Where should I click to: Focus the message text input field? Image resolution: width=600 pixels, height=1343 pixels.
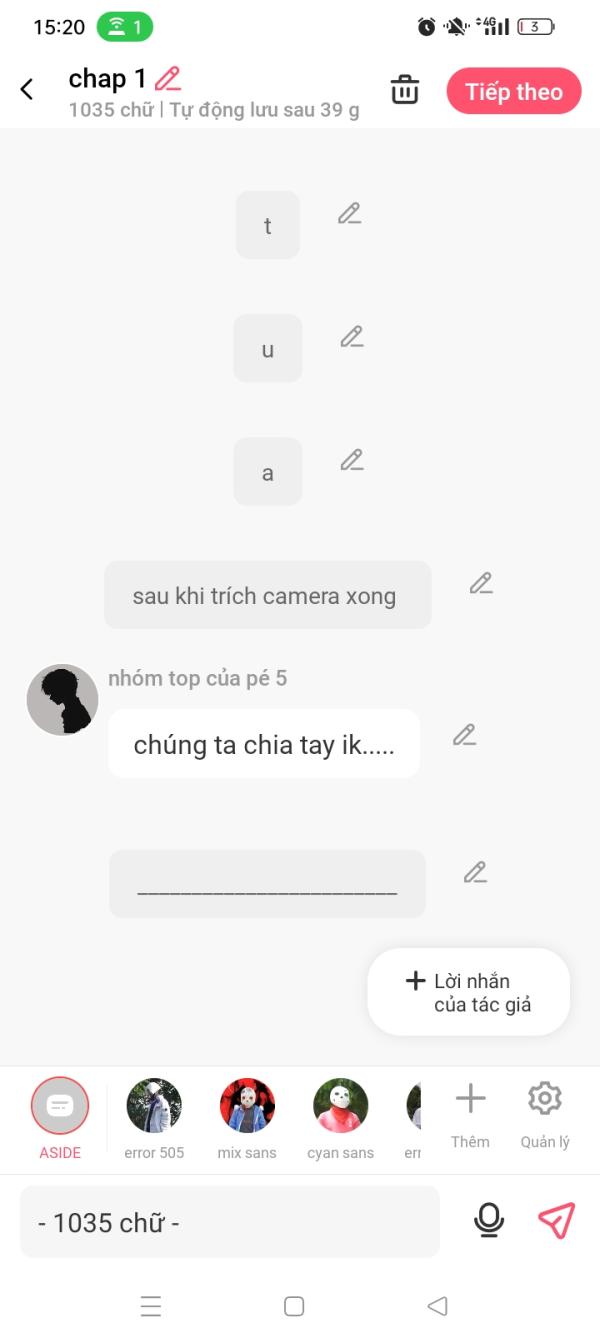pos(230,1222)
